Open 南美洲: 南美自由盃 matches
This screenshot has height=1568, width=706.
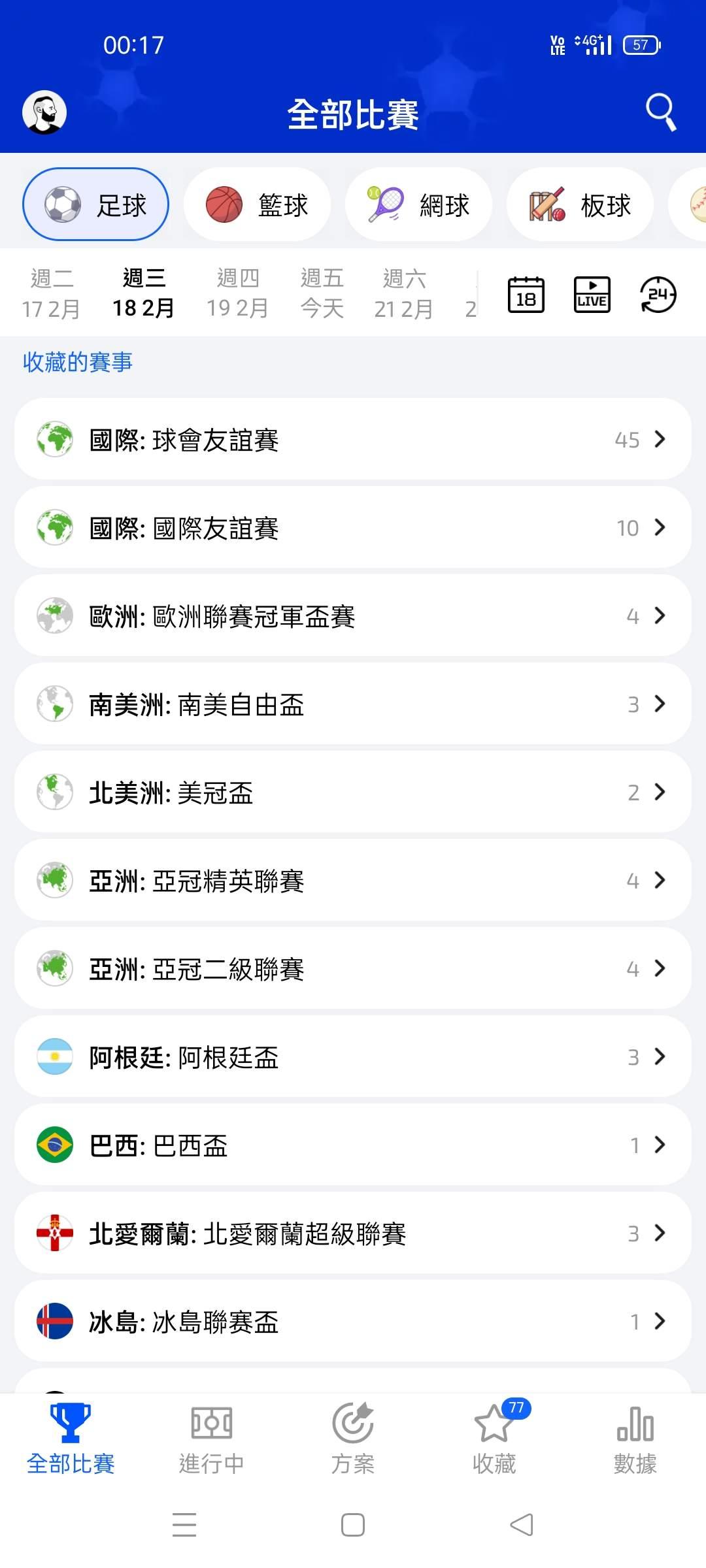[x=353, y=704]
